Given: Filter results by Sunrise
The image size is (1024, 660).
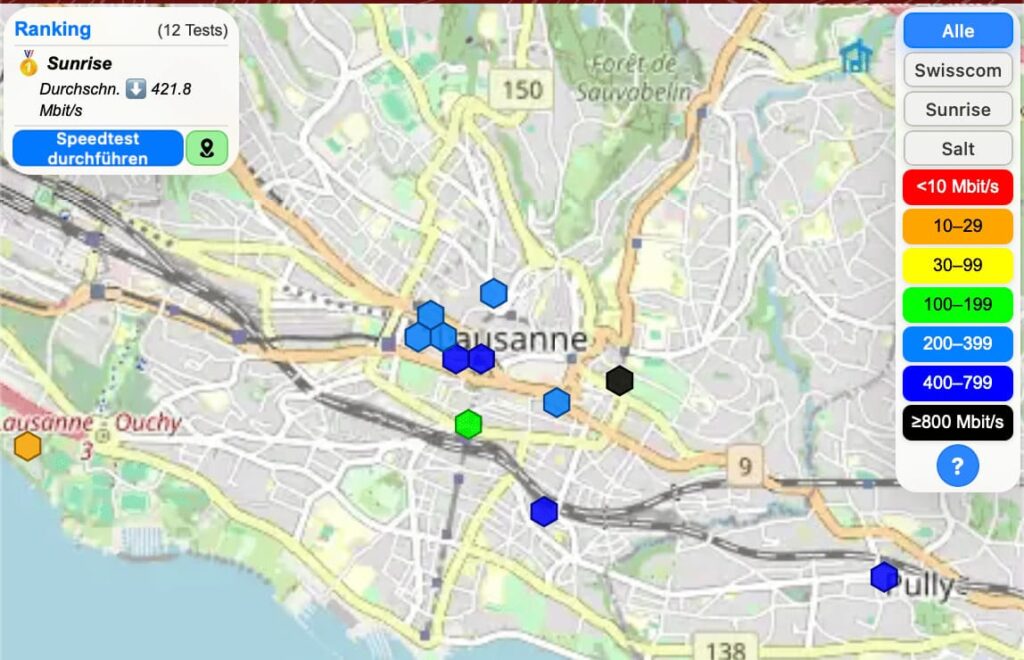Looking at the screenshot, I should (x=957, y=110).
